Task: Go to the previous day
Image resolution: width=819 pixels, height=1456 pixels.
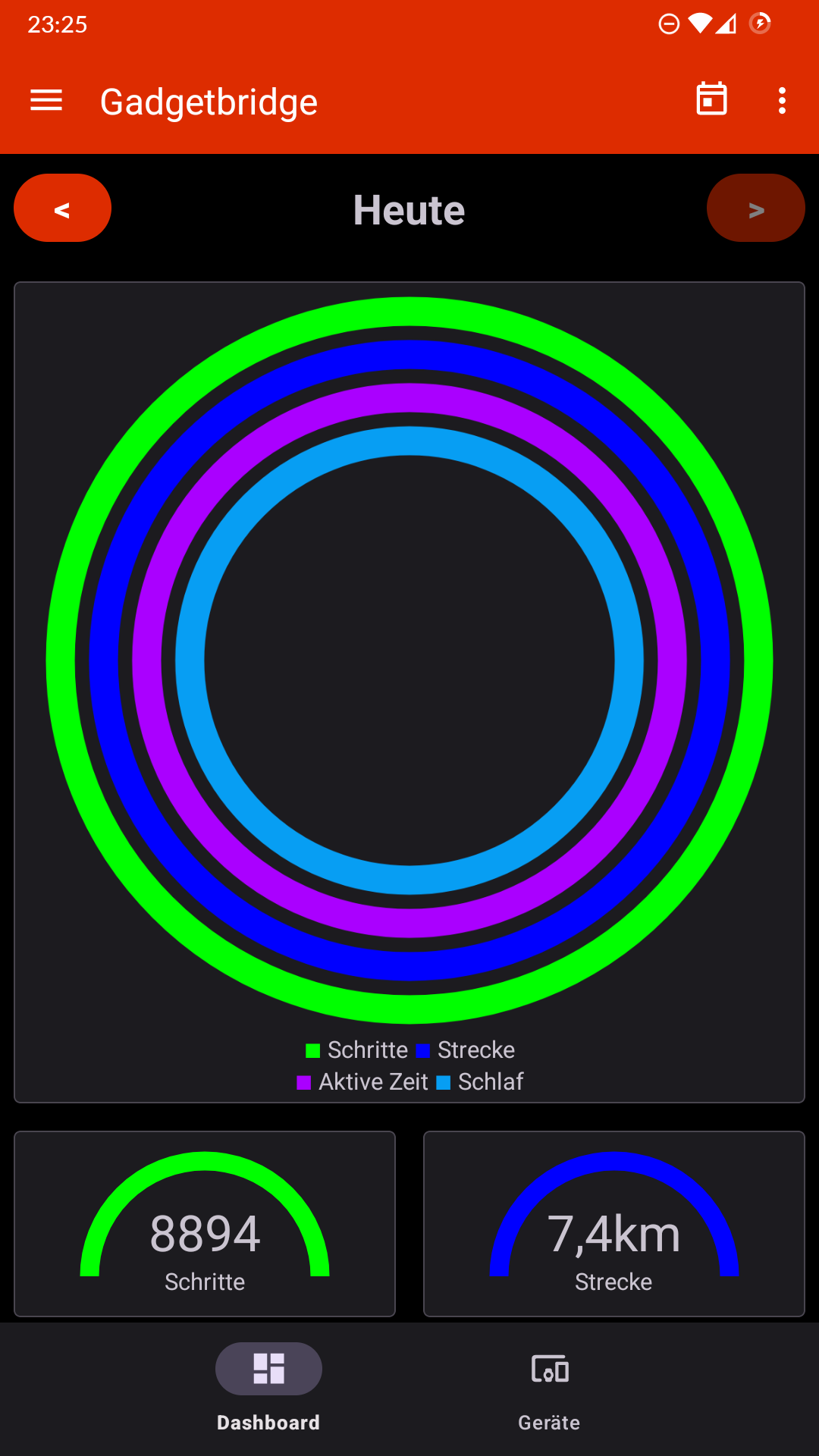Action: pyautogui.click(x=63, y=209)
